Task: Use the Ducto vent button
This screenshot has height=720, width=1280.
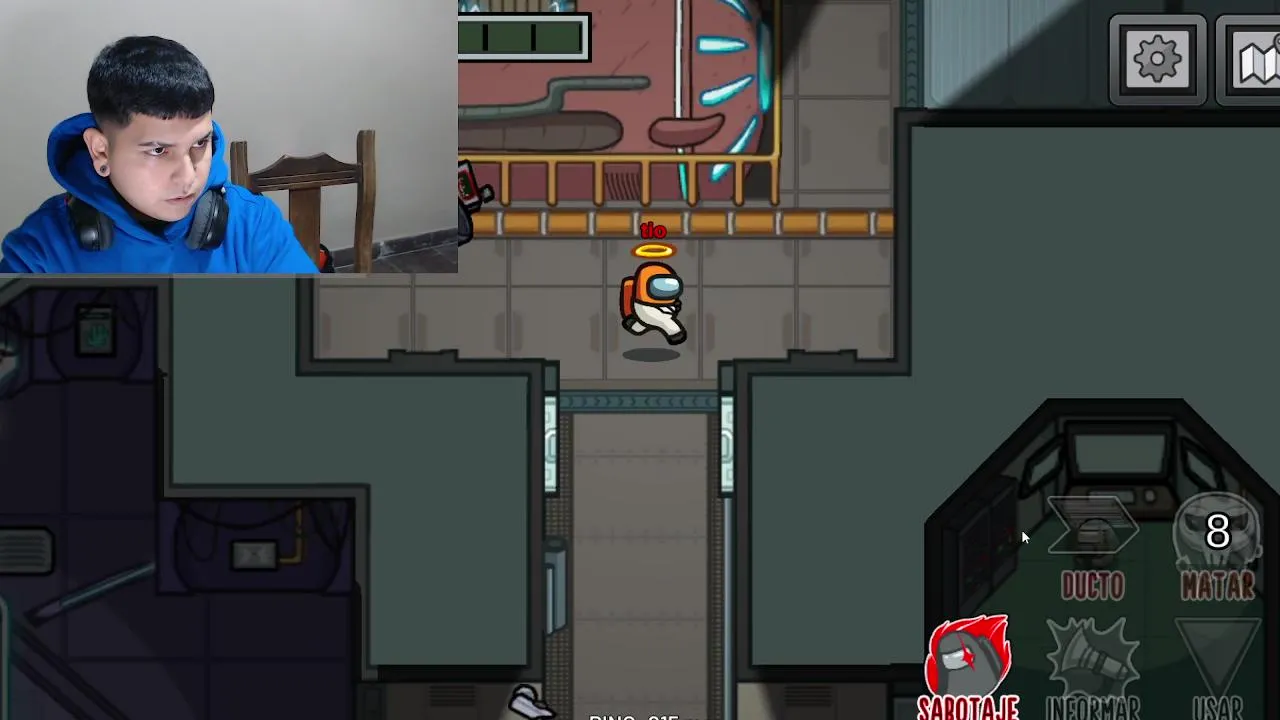Action: pyautogui.click(x=1092, y=548)
